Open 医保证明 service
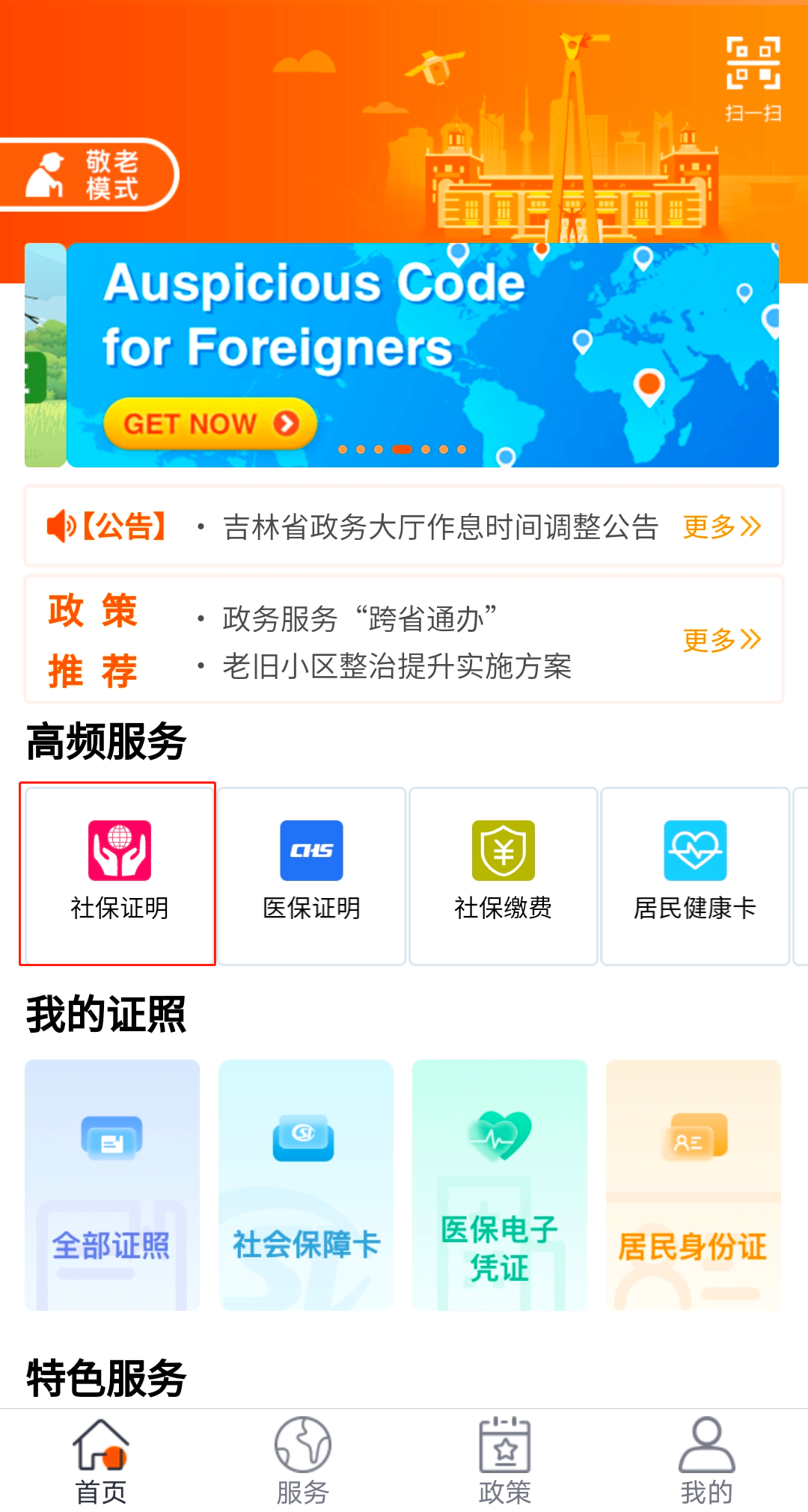The image size is (808, 1512). click(x=311, y=873)
